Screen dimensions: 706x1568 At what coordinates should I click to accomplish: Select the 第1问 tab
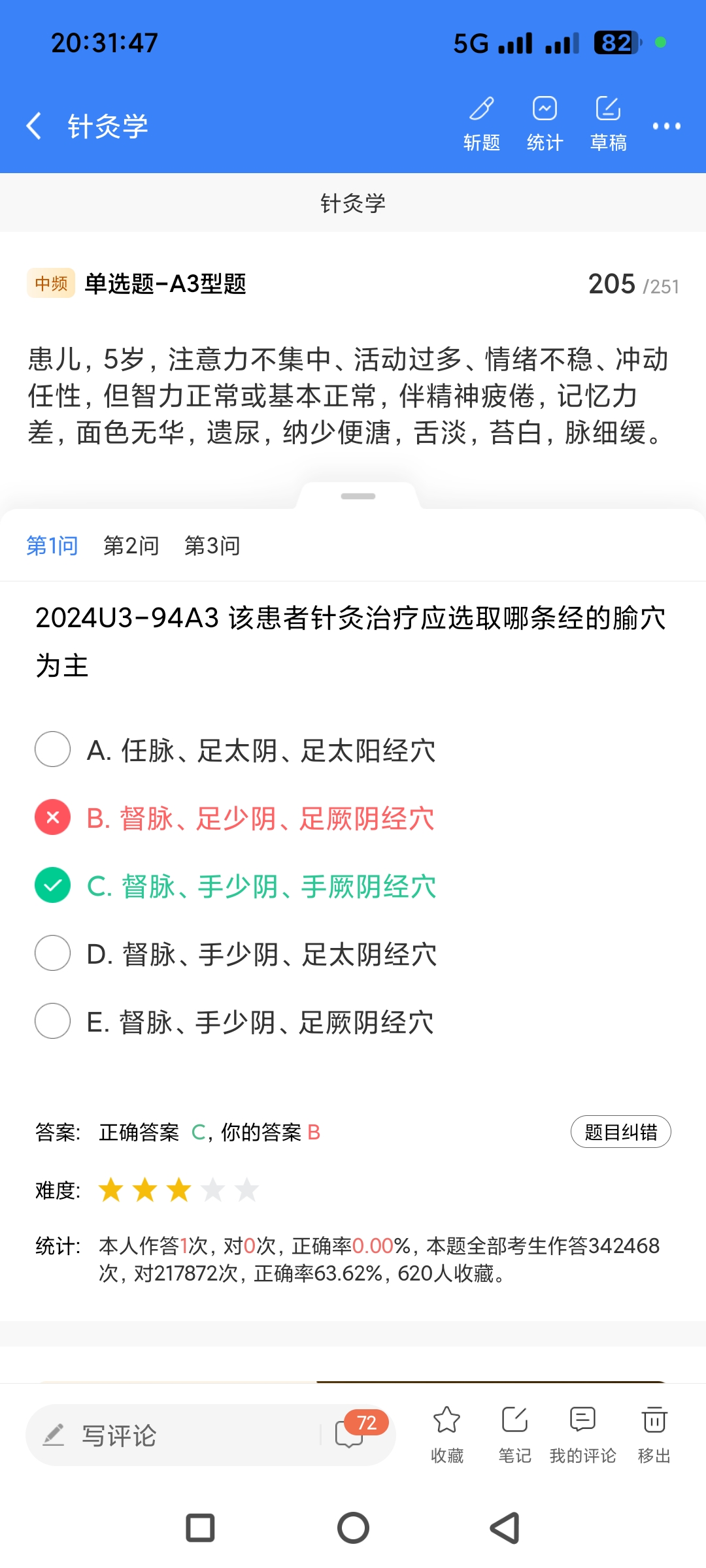52,546
